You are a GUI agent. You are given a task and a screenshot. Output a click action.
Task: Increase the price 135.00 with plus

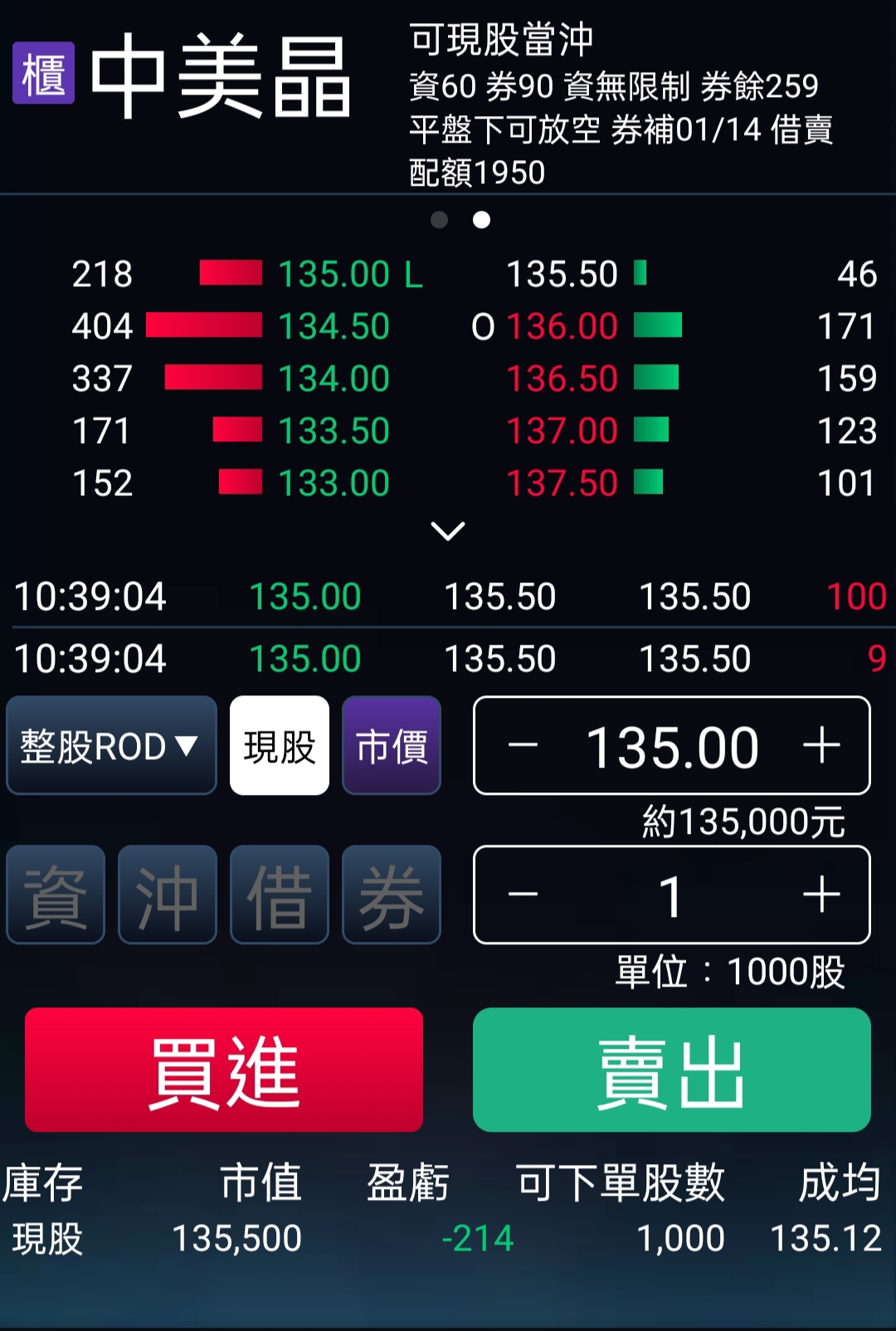click(x=821, y=745)
